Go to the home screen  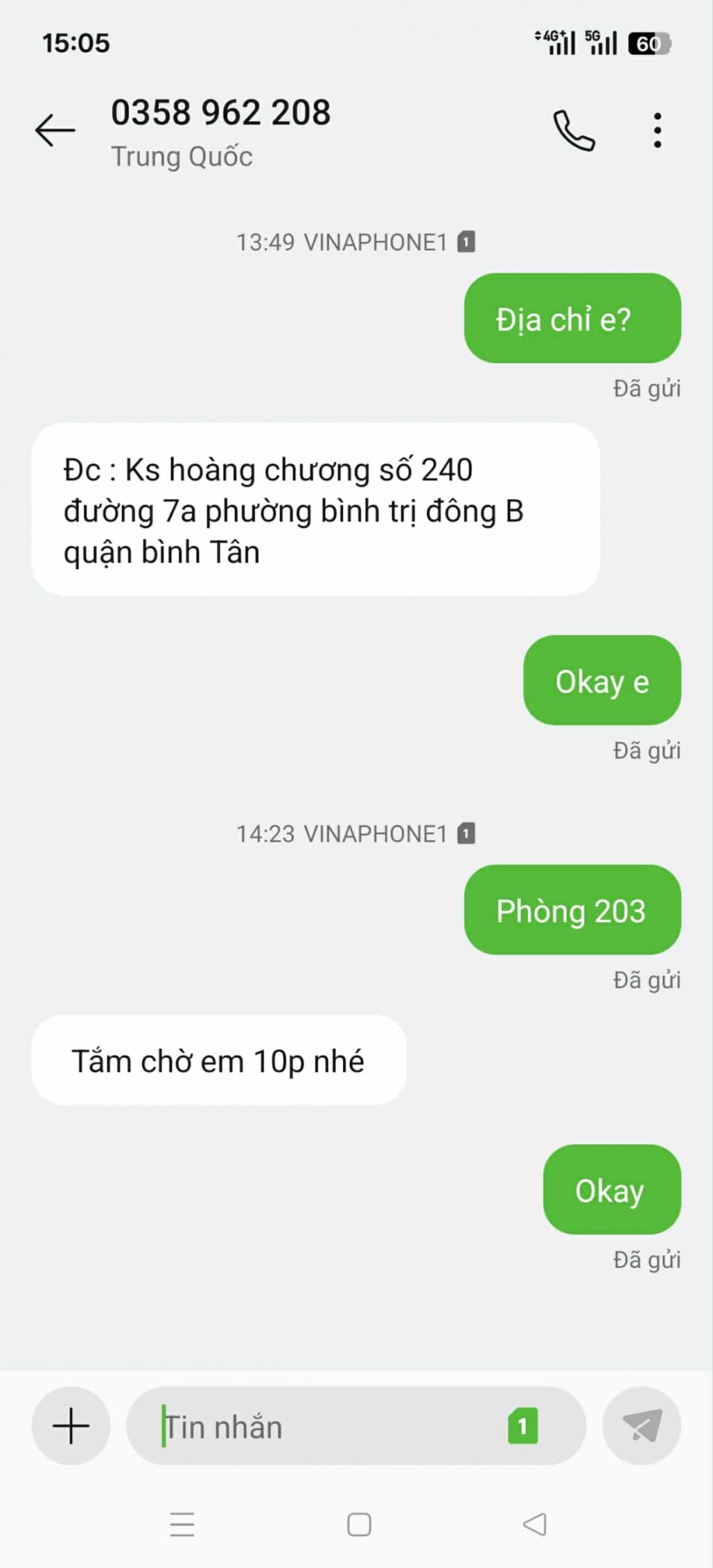[x=359, y=1525]
